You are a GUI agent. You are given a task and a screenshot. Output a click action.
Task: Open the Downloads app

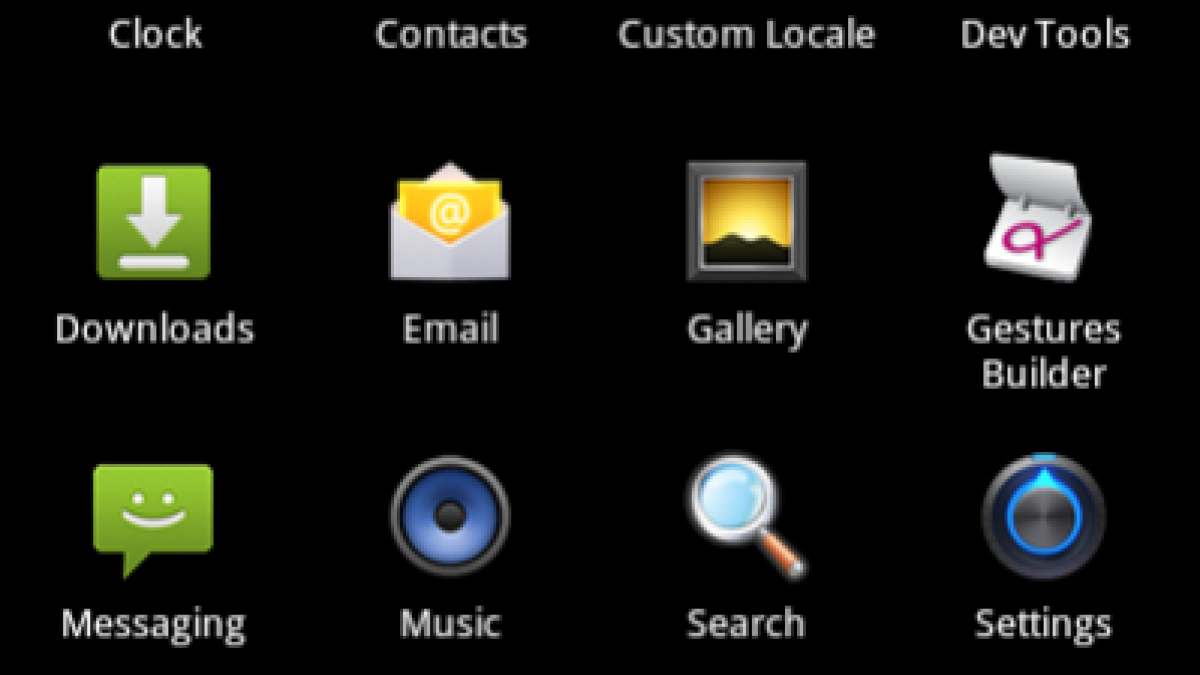coord(153,222)
